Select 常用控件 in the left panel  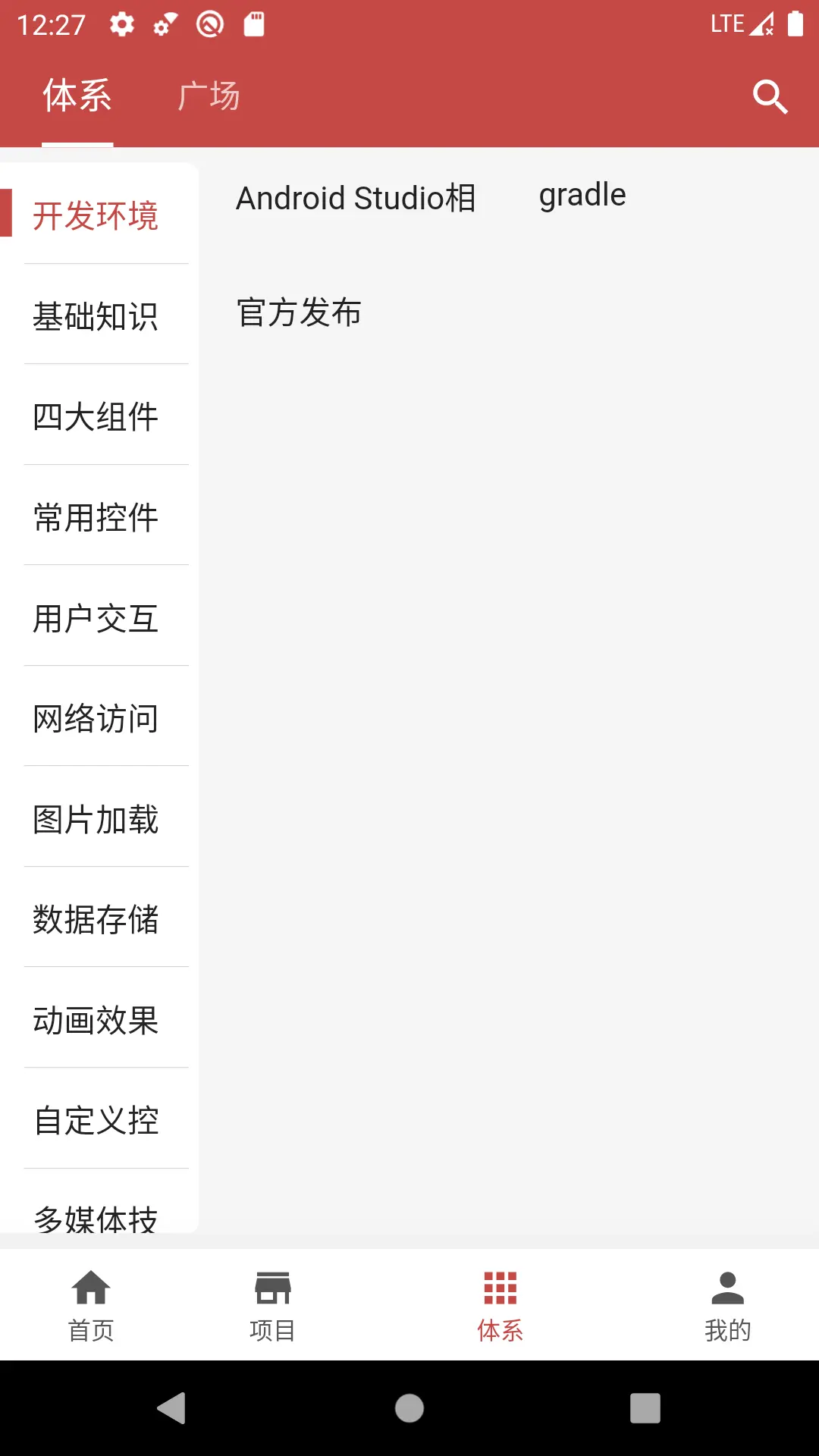96,519
